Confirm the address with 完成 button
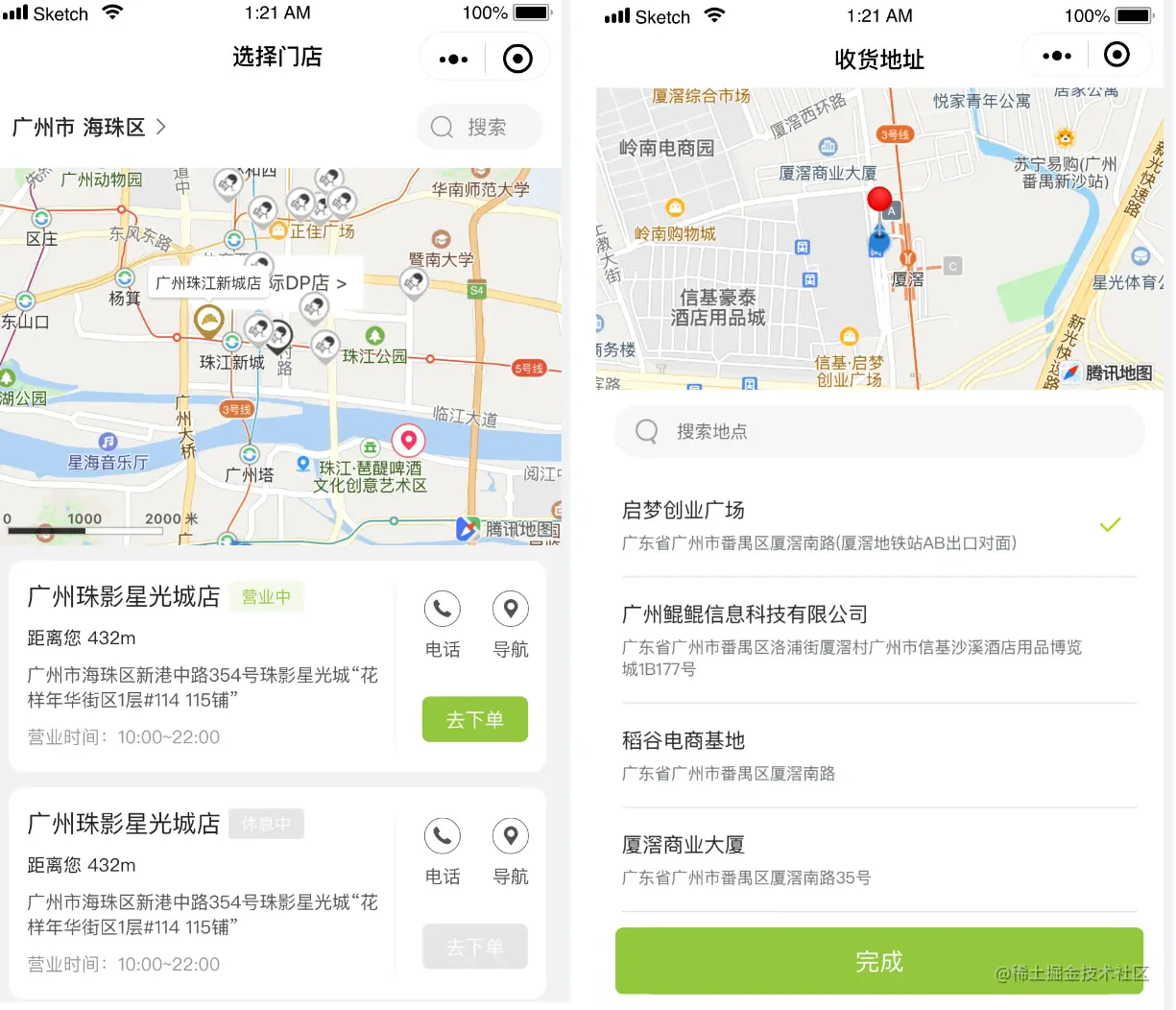1176x1010 pixels. click(x=878, y=960)
